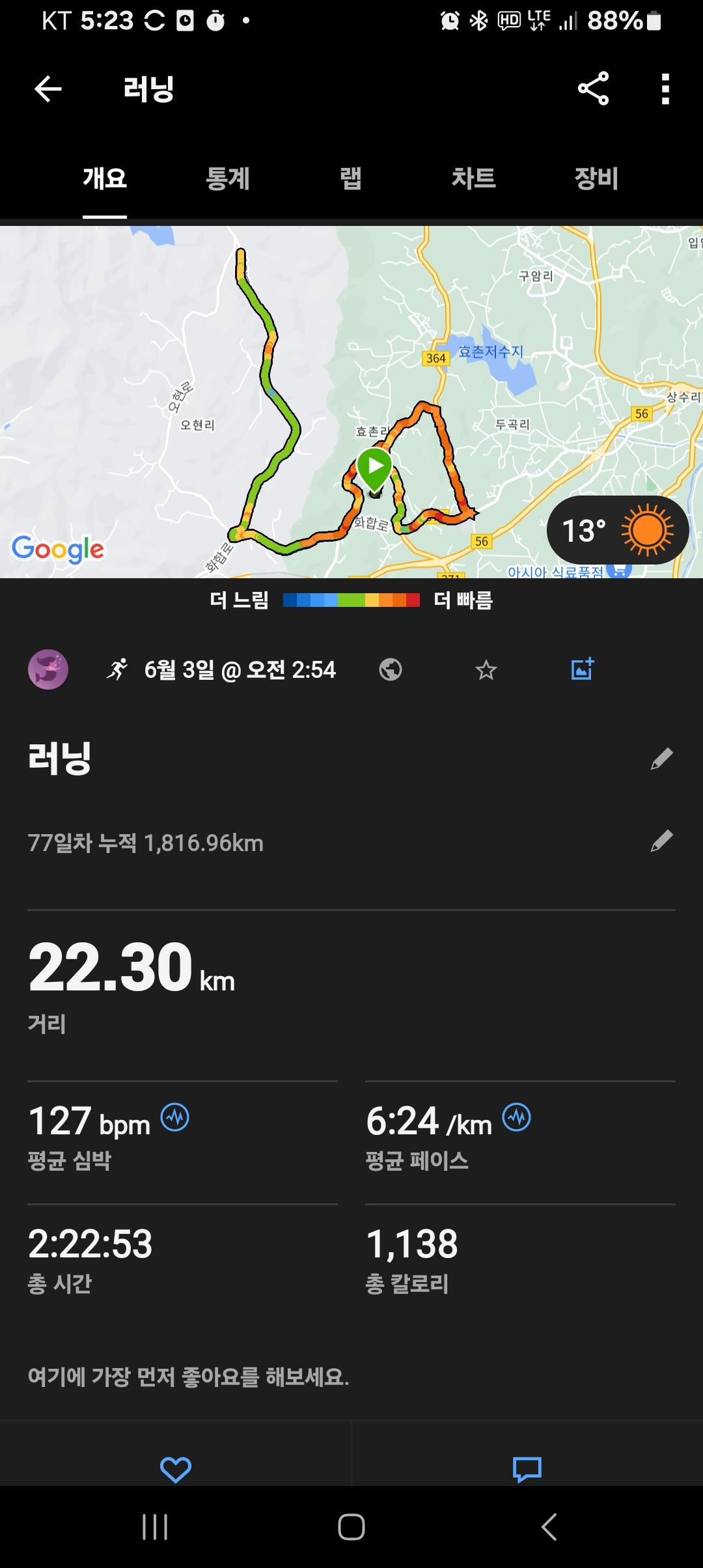
Task: Go back using the top-left arrow
Action: (x=48, y=89)
